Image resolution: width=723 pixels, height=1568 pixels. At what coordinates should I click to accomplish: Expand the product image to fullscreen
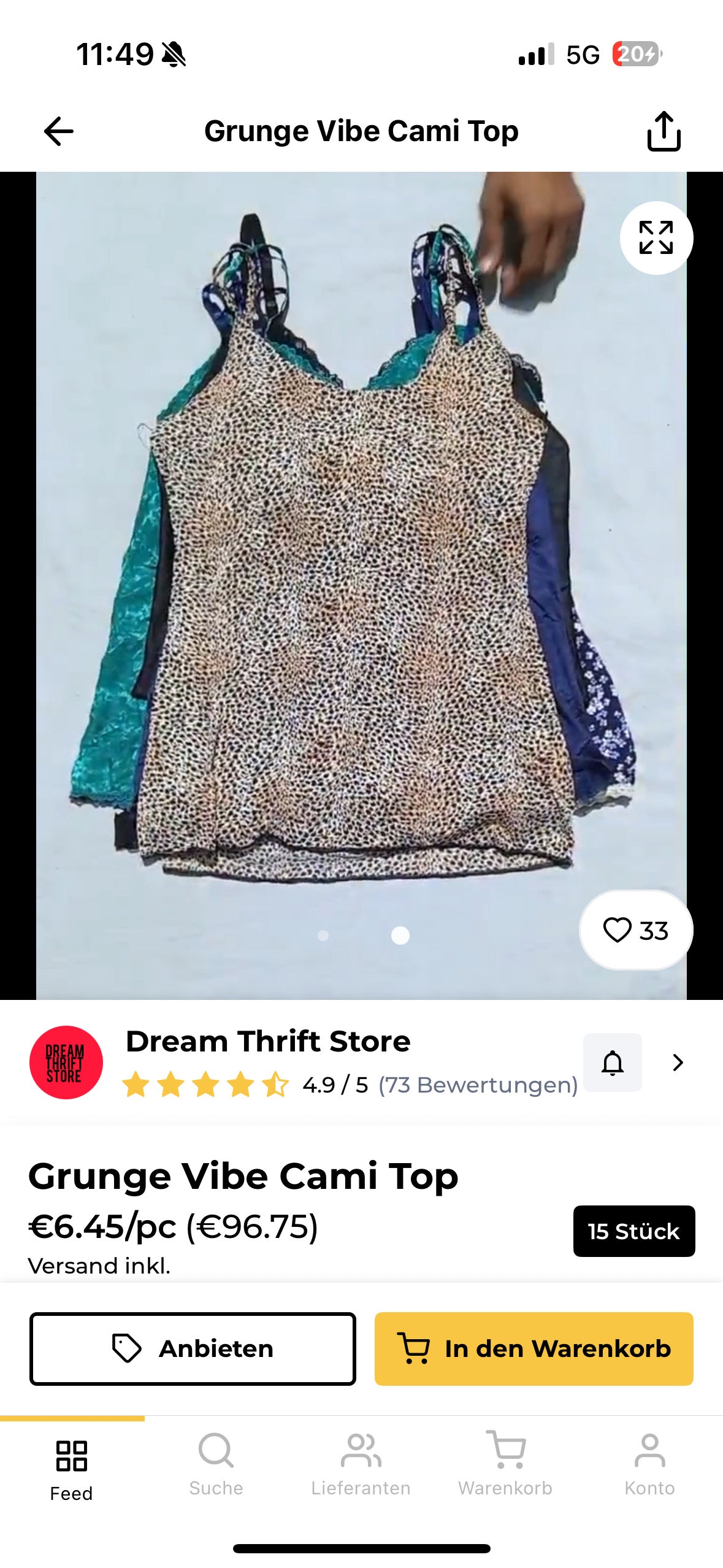coord(656,237)
